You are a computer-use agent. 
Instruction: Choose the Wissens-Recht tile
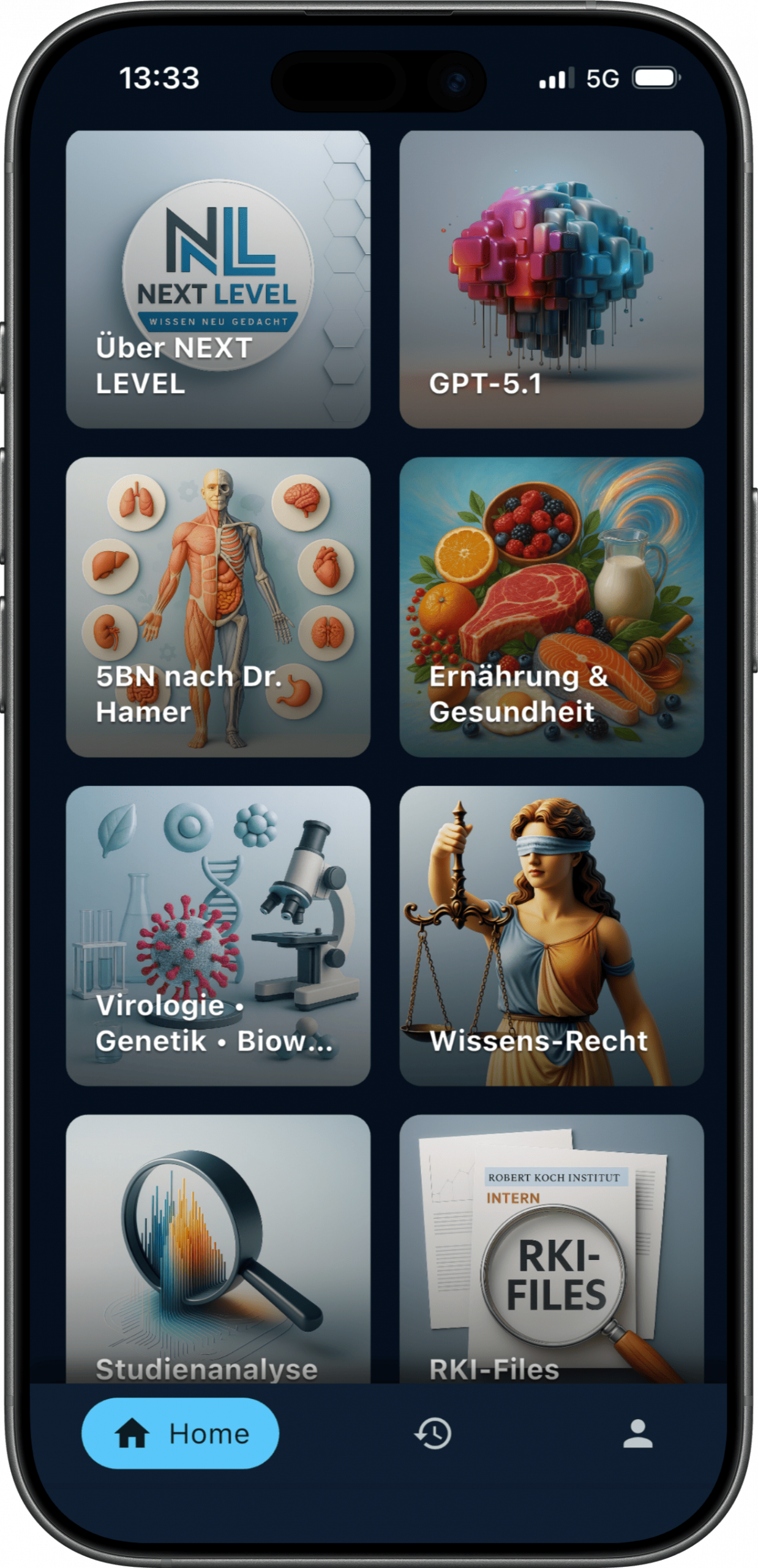coord(551,935)
